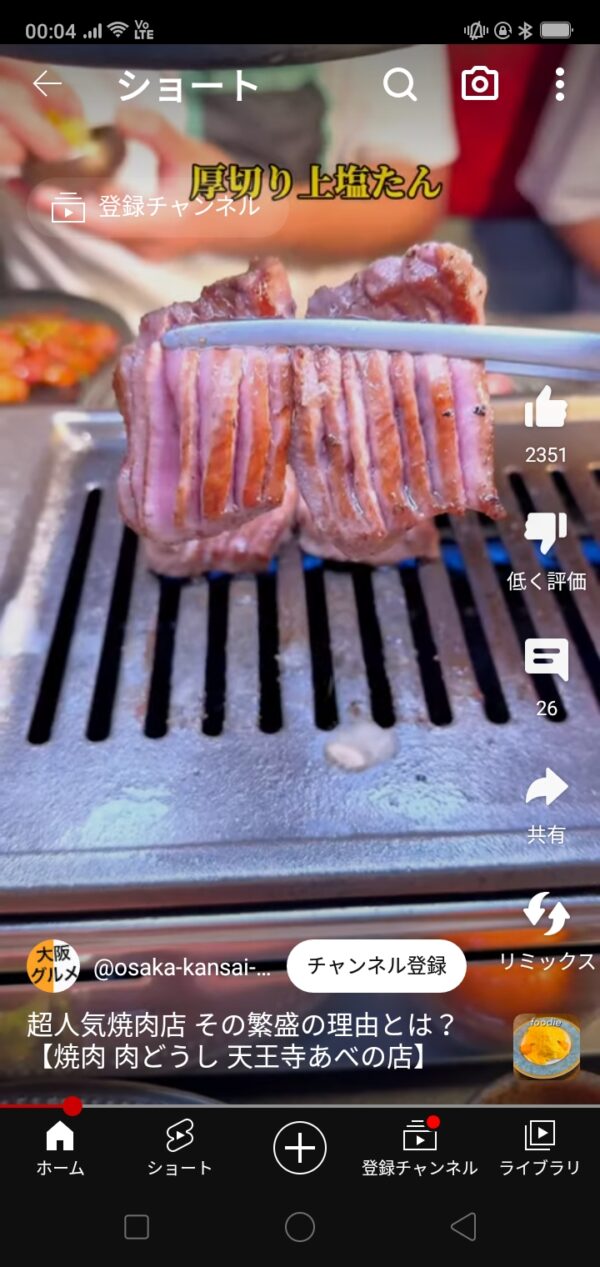The height and width of the screenshot is (1267, 600).
Task: Switch to the ライブラリ tab
Action: click(x=540, y=1147)
